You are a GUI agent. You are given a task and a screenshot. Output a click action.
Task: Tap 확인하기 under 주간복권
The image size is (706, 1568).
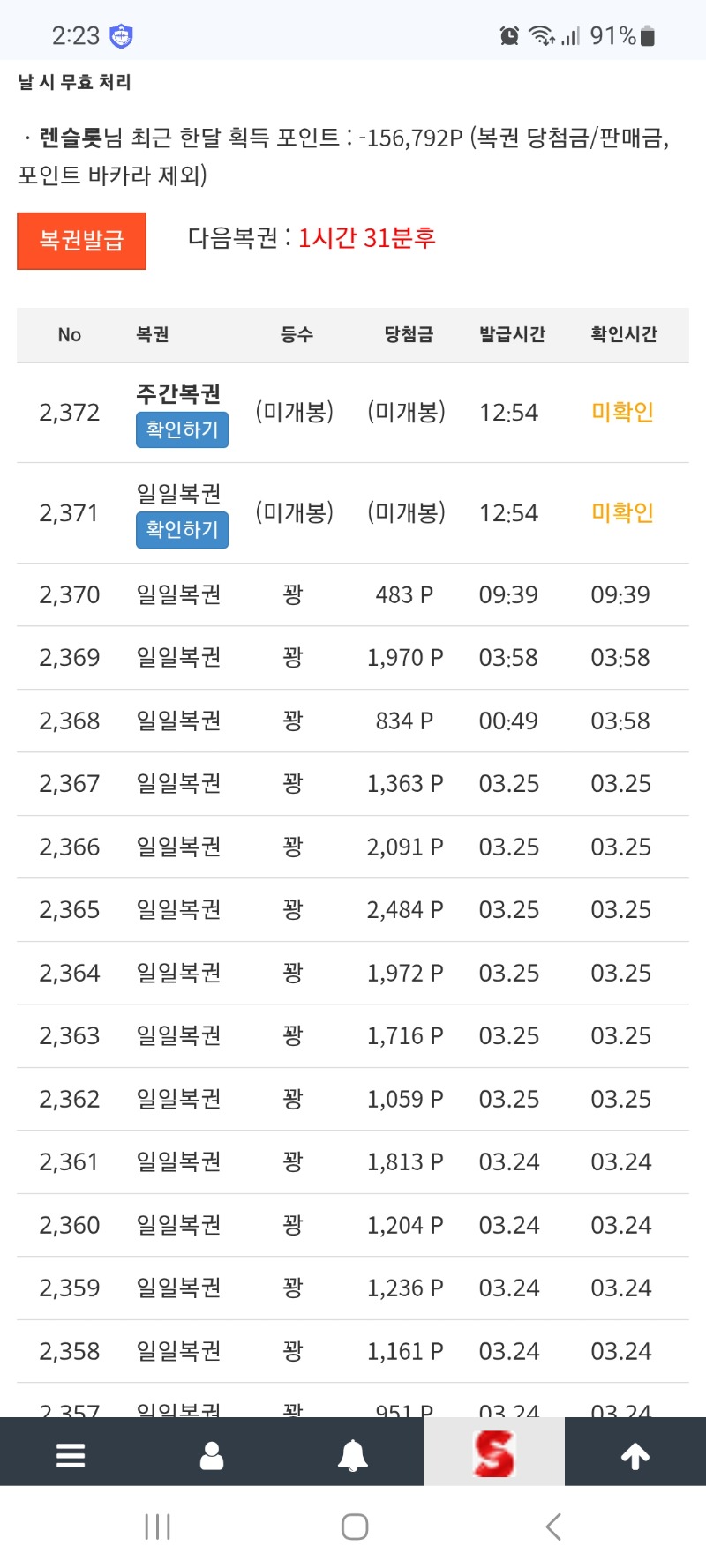182,430
